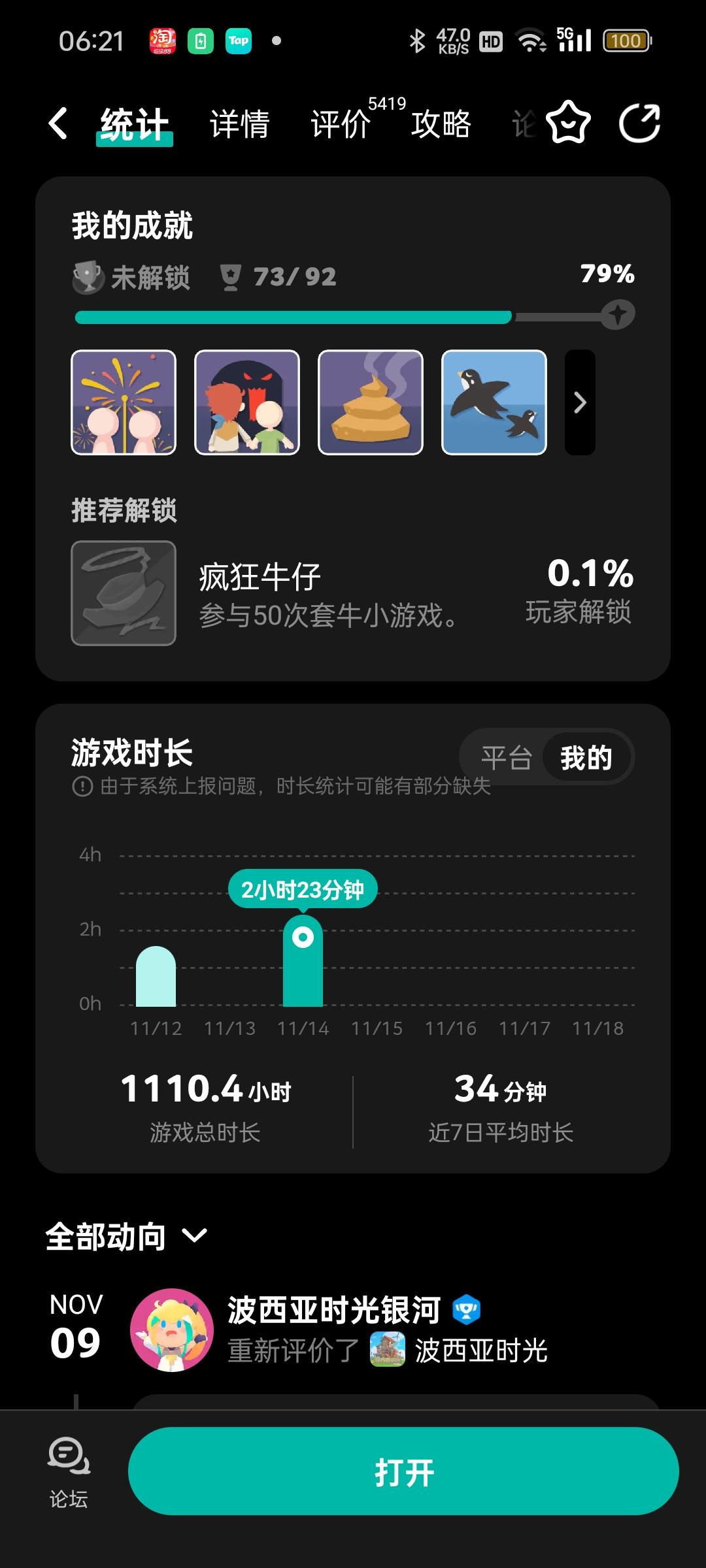Select 我的 in the playtime toggle
Viewport: 706px width, 1568px height.
click(x=586, y=757)
